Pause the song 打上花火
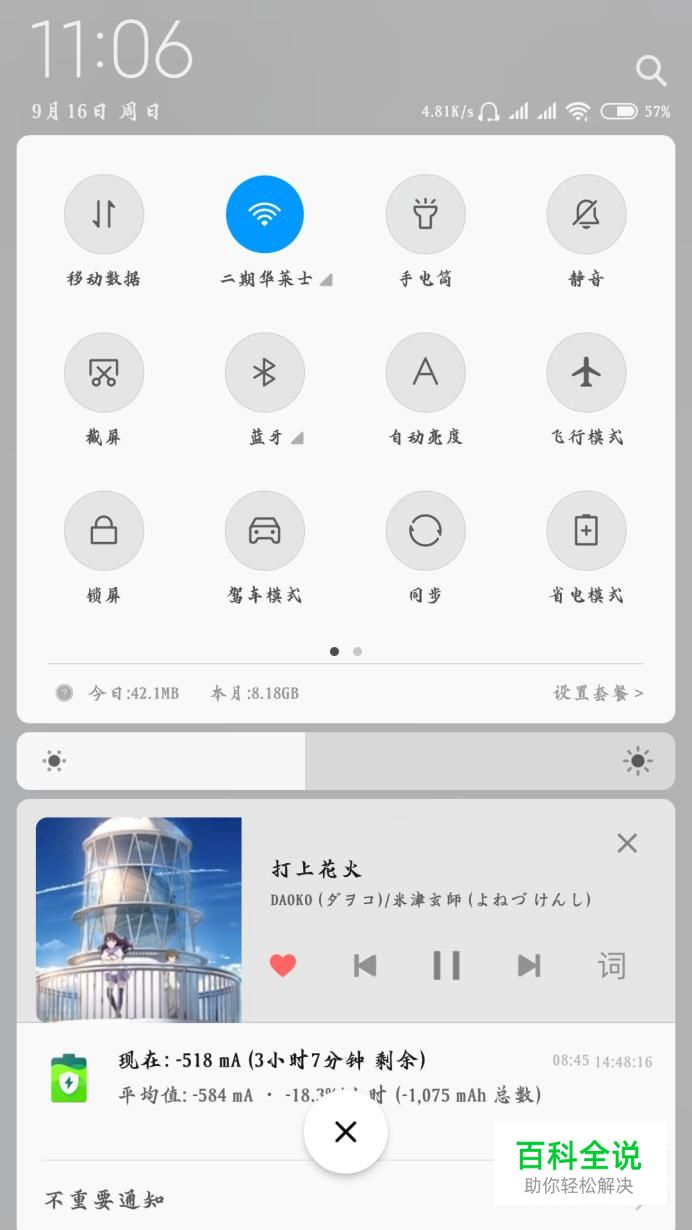692x1230 pixels. tap(446, 965)
